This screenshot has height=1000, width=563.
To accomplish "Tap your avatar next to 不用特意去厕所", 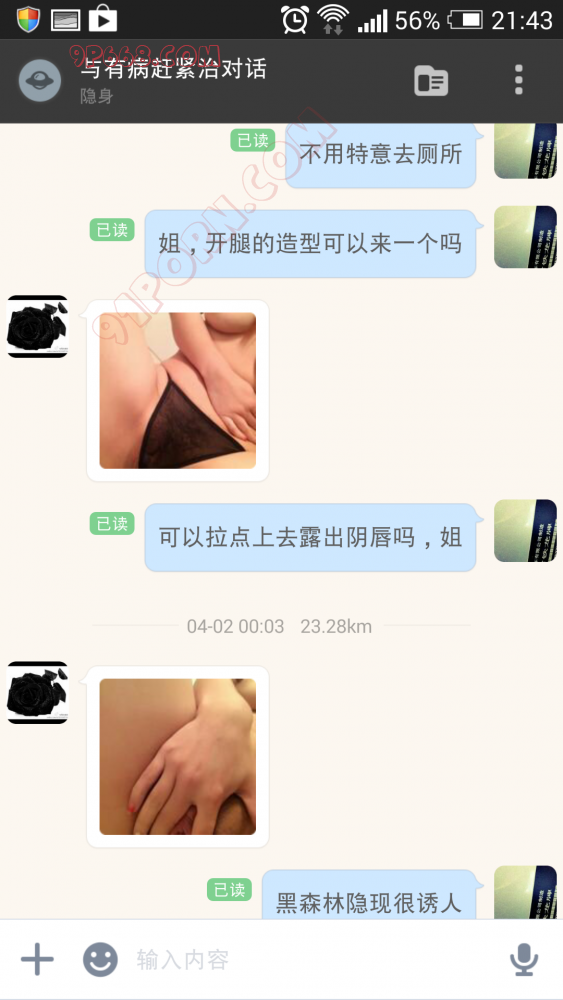I will coord(525,151).
